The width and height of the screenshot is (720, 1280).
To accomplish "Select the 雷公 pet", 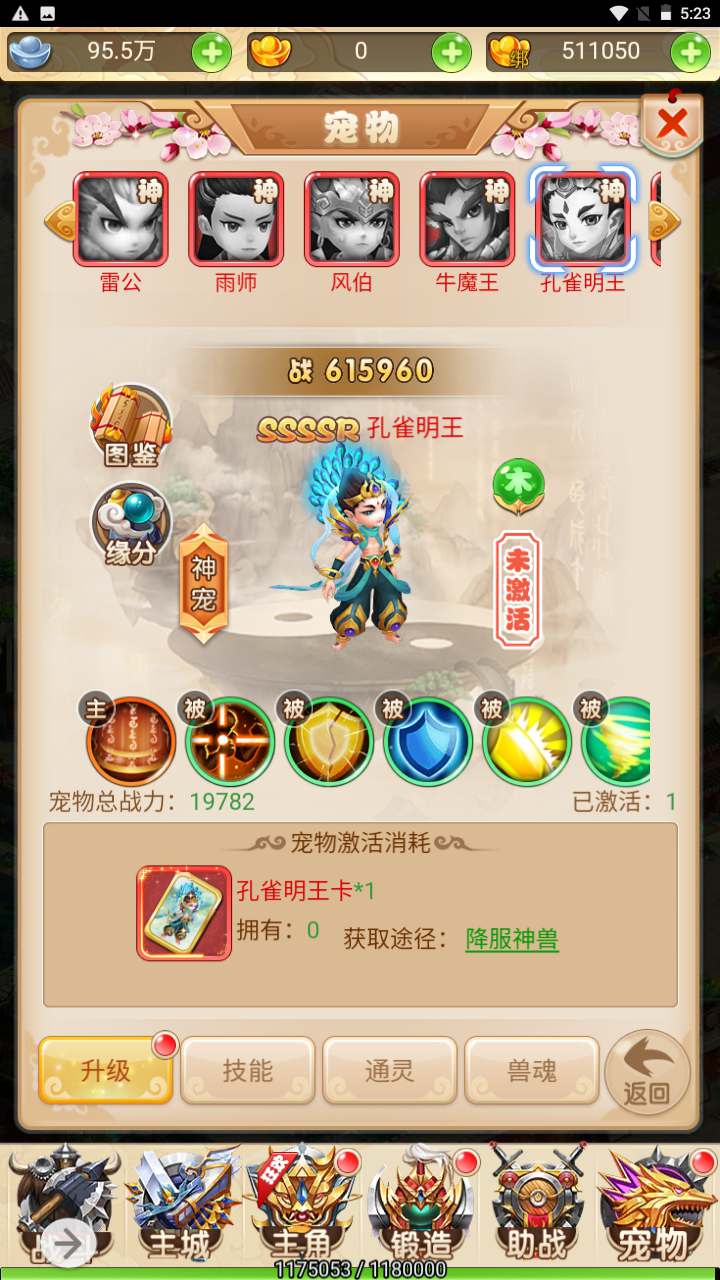I will [121, 219].
